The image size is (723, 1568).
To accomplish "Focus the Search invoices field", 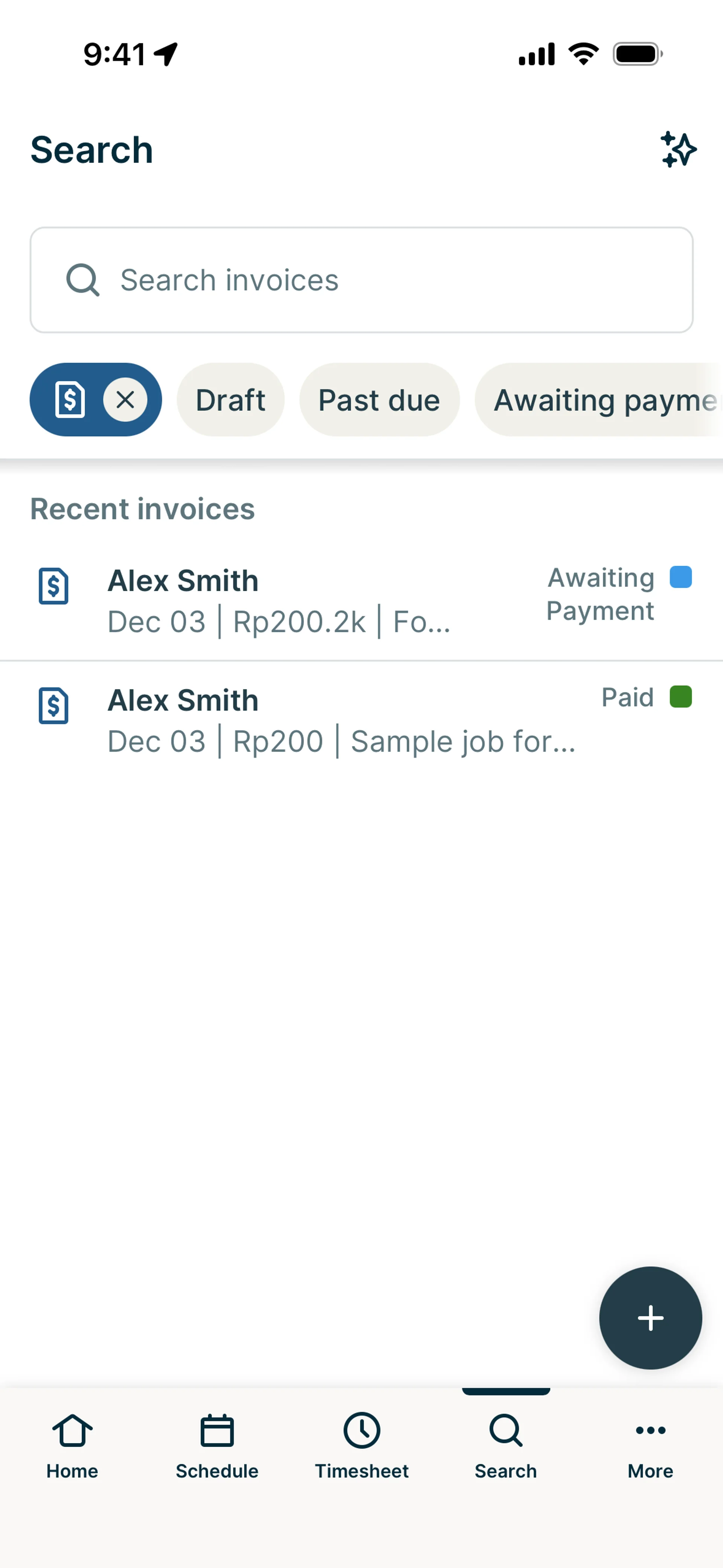I will [361, 280].
